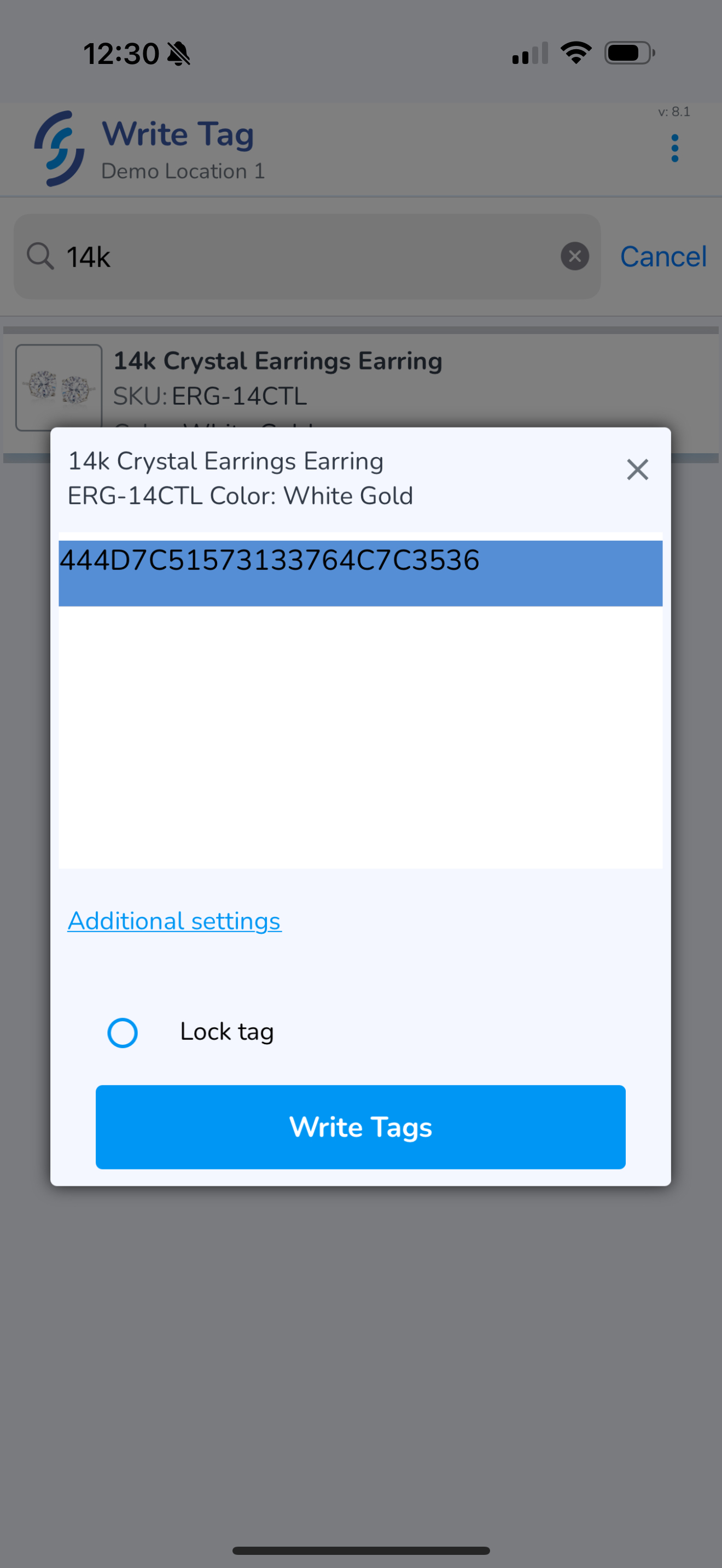This screenshot has height=1568, width=722.
Task: Open the 14k Crystal Earrings result
Action: [360, 381]
